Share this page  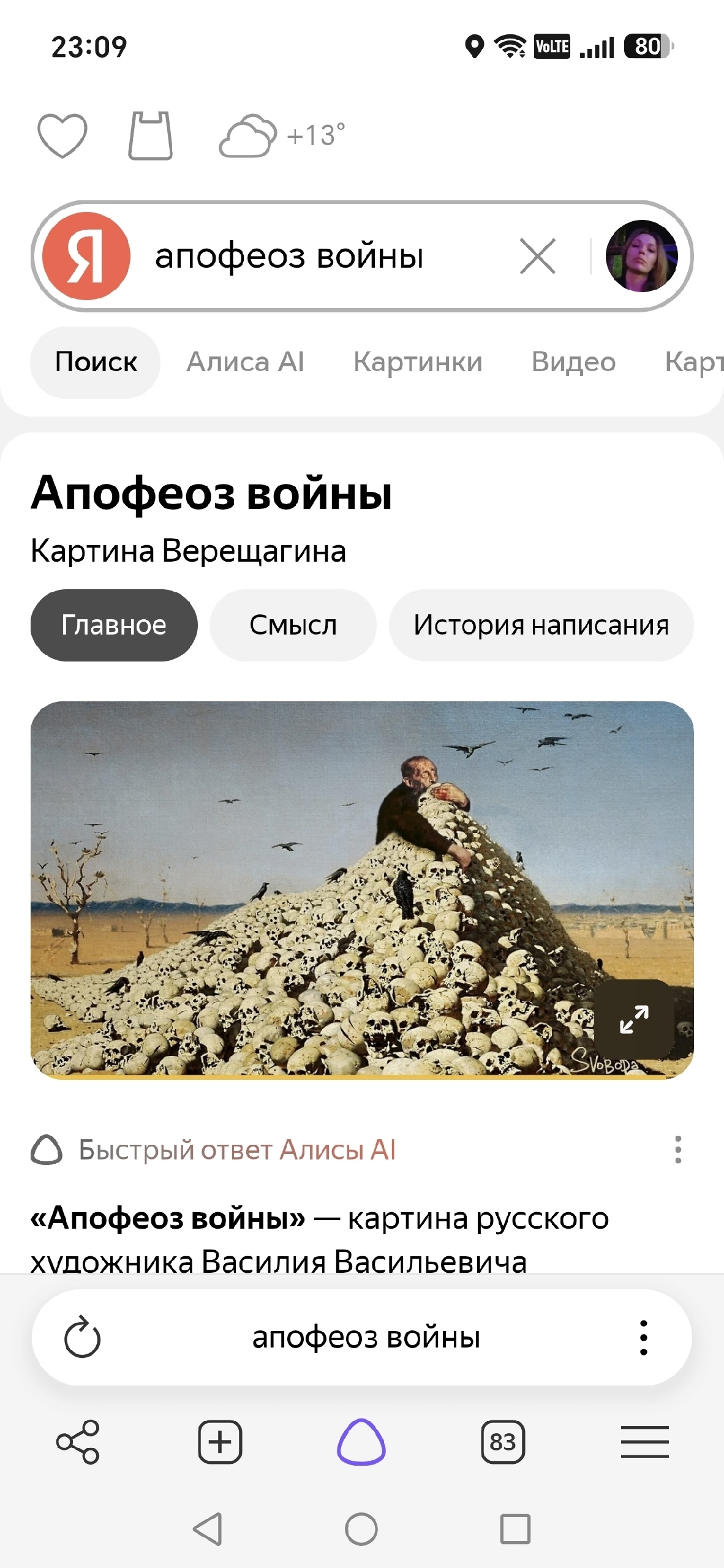[78, 1442]
